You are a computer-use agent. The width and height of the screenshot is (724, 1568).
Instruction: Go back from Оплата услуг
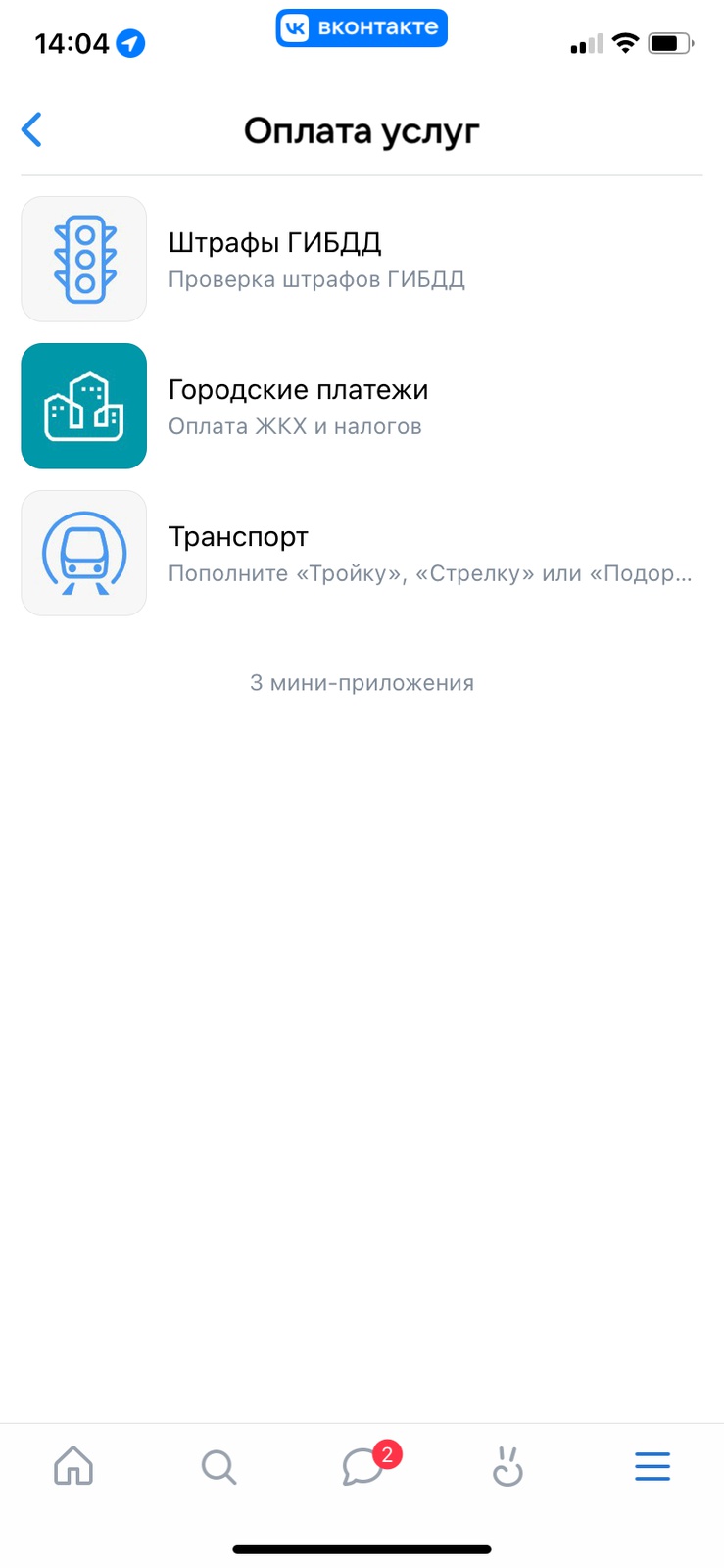coord(32,129)
